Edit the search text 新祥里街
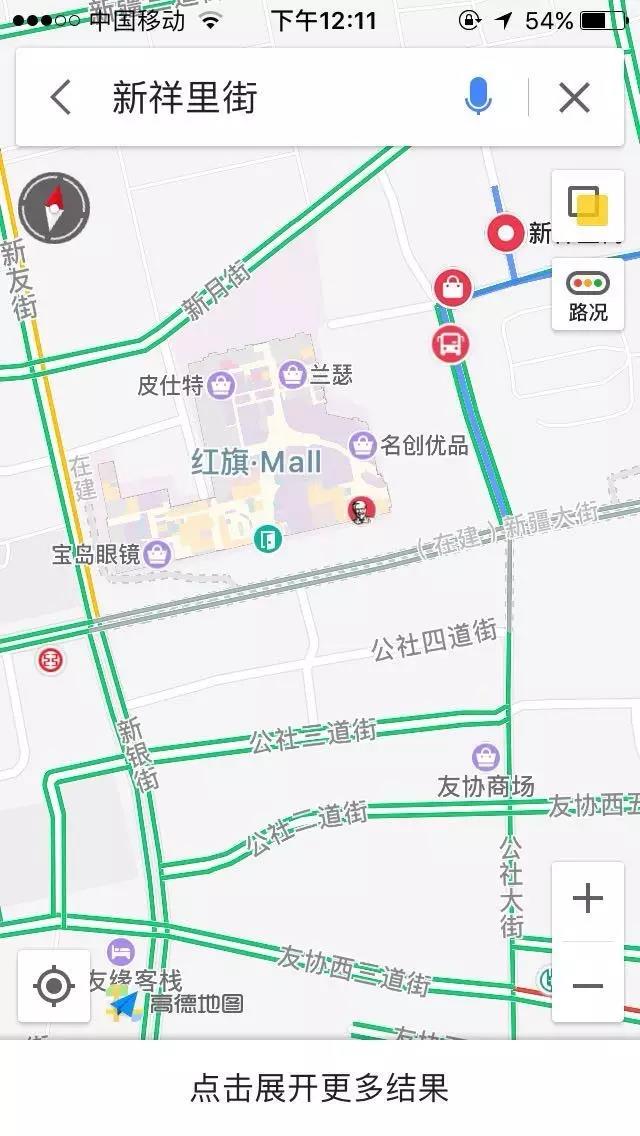Image resolution: width=640 pixels, height=1136 pixels. click(184, 97)
